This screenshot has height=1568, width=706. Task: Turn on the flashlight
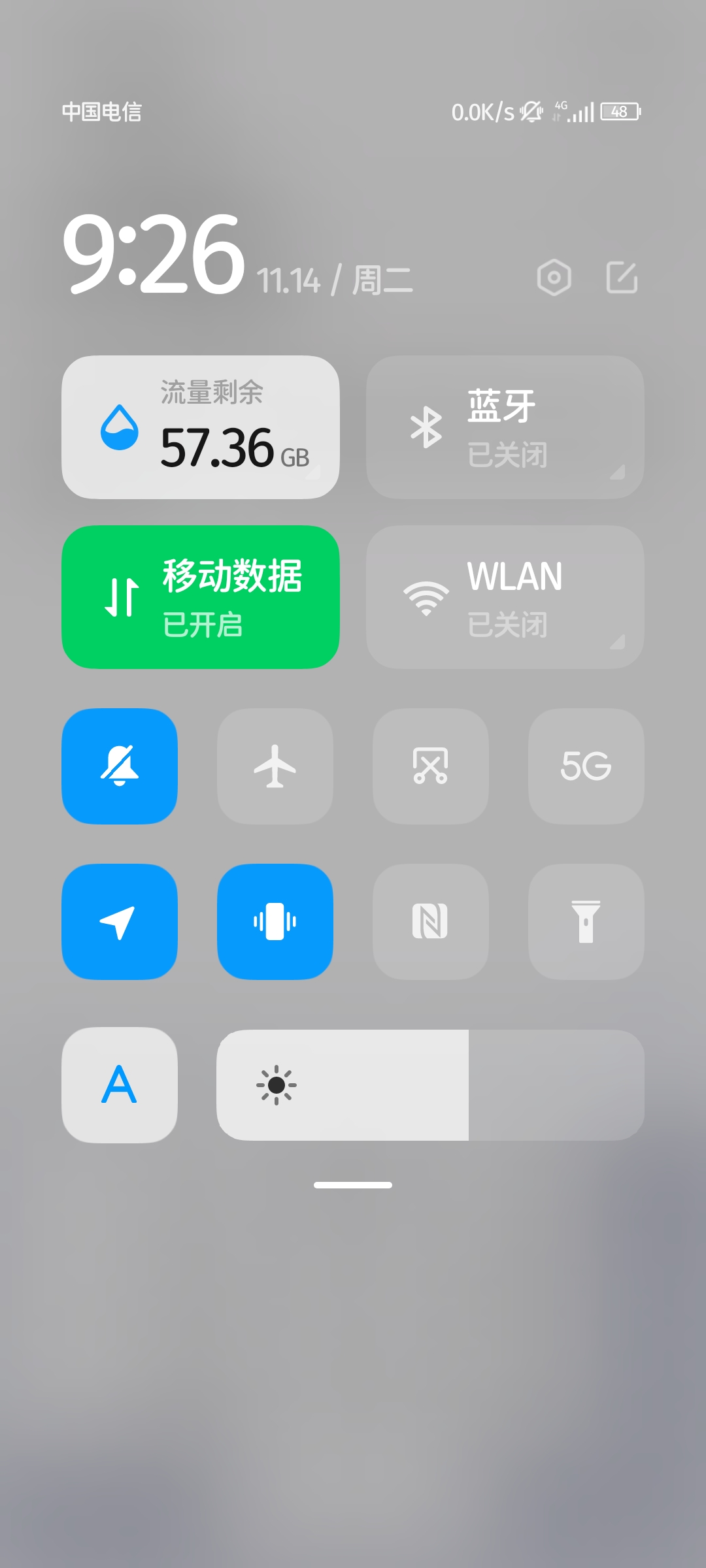[x=586, y=922]
